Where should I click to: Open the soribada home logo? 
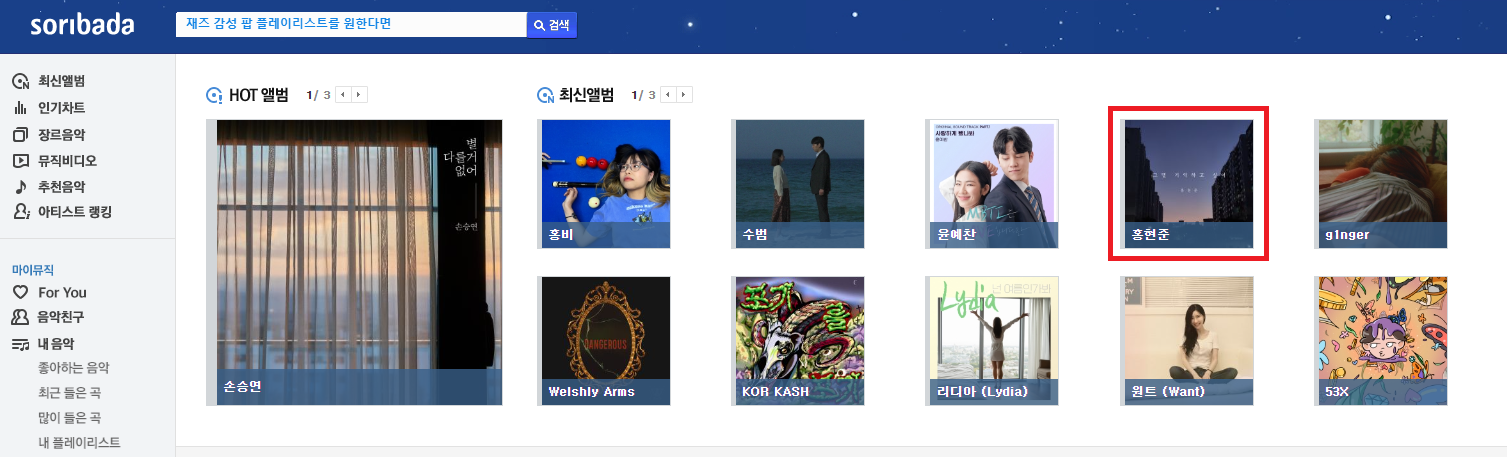(82, 25)
